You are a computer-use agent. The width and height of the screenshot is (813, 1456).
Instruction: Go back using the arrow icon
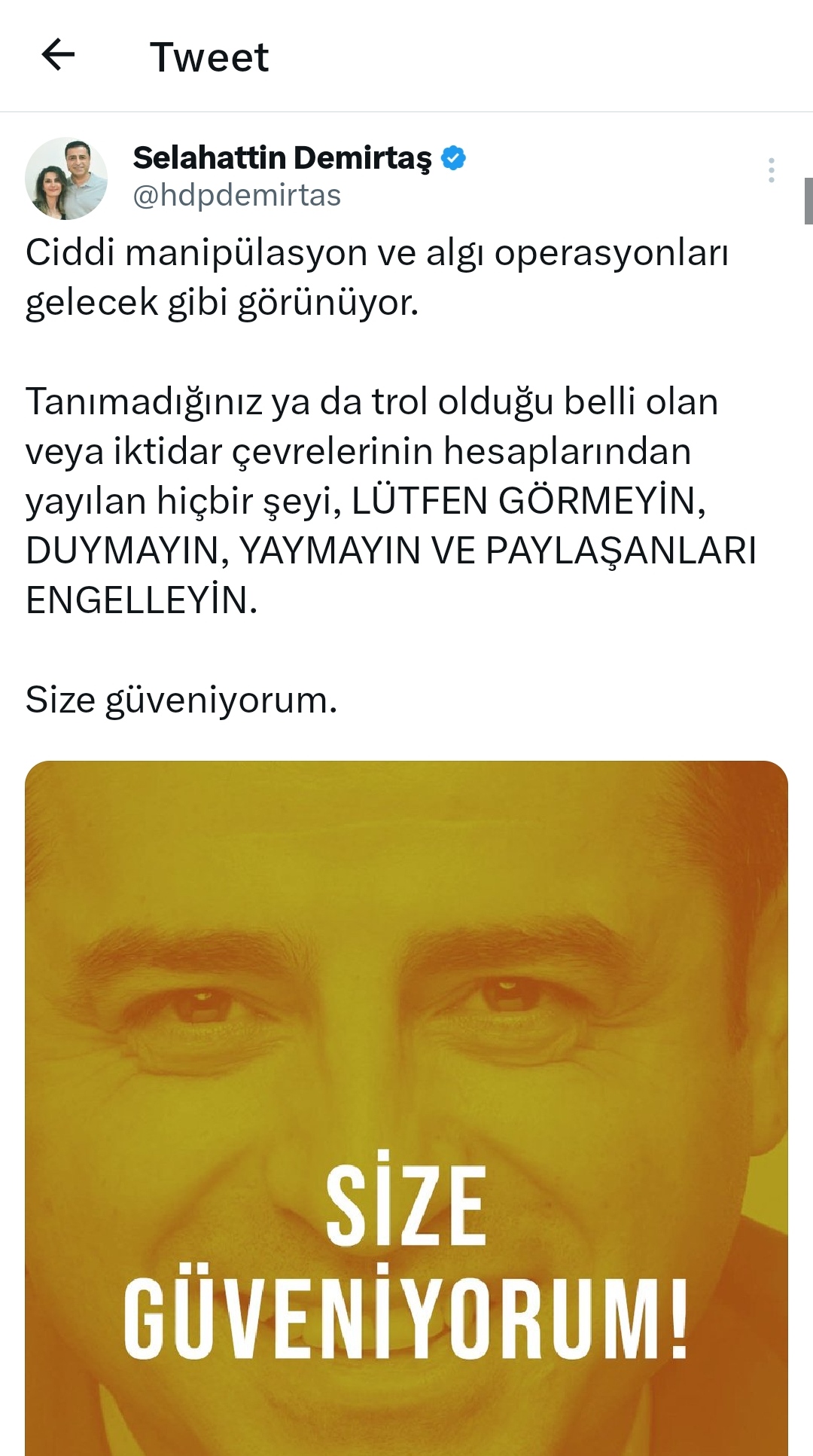(58, 55)
